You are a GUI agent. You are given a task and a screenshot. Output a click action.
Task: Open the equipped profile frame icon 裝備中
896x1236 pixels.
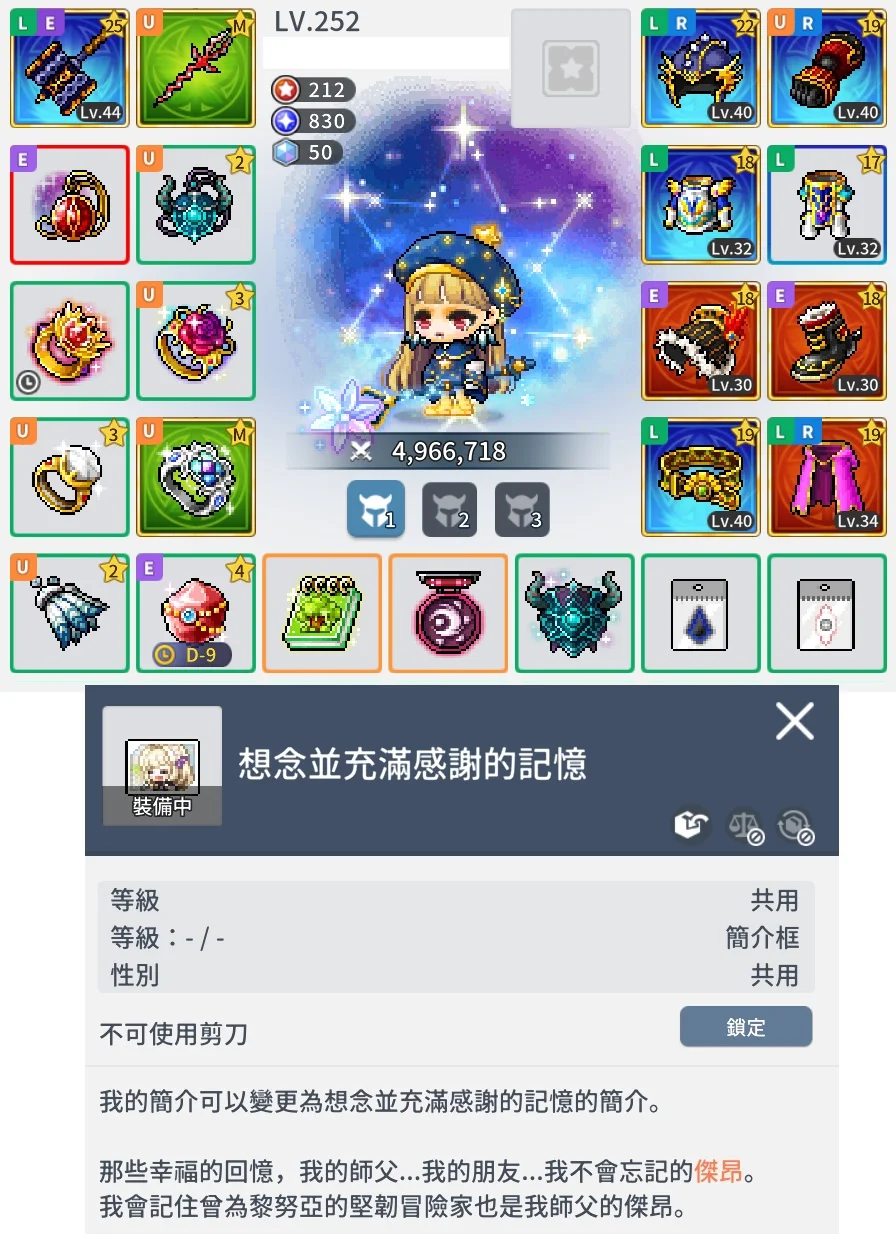point(162,767)
